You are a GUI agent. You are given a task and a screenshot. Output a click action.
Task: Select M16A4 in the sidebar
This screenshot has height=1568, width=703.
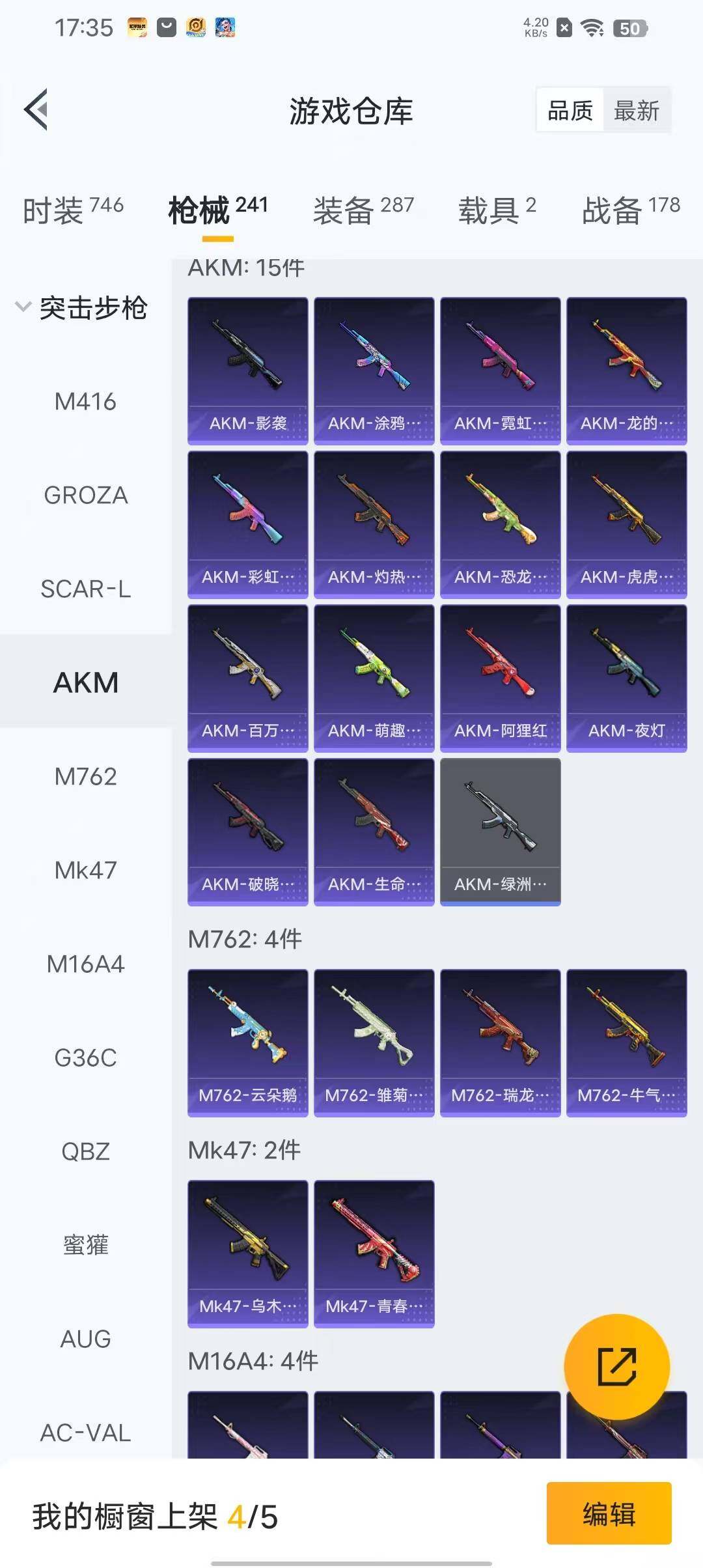point(85,964)
